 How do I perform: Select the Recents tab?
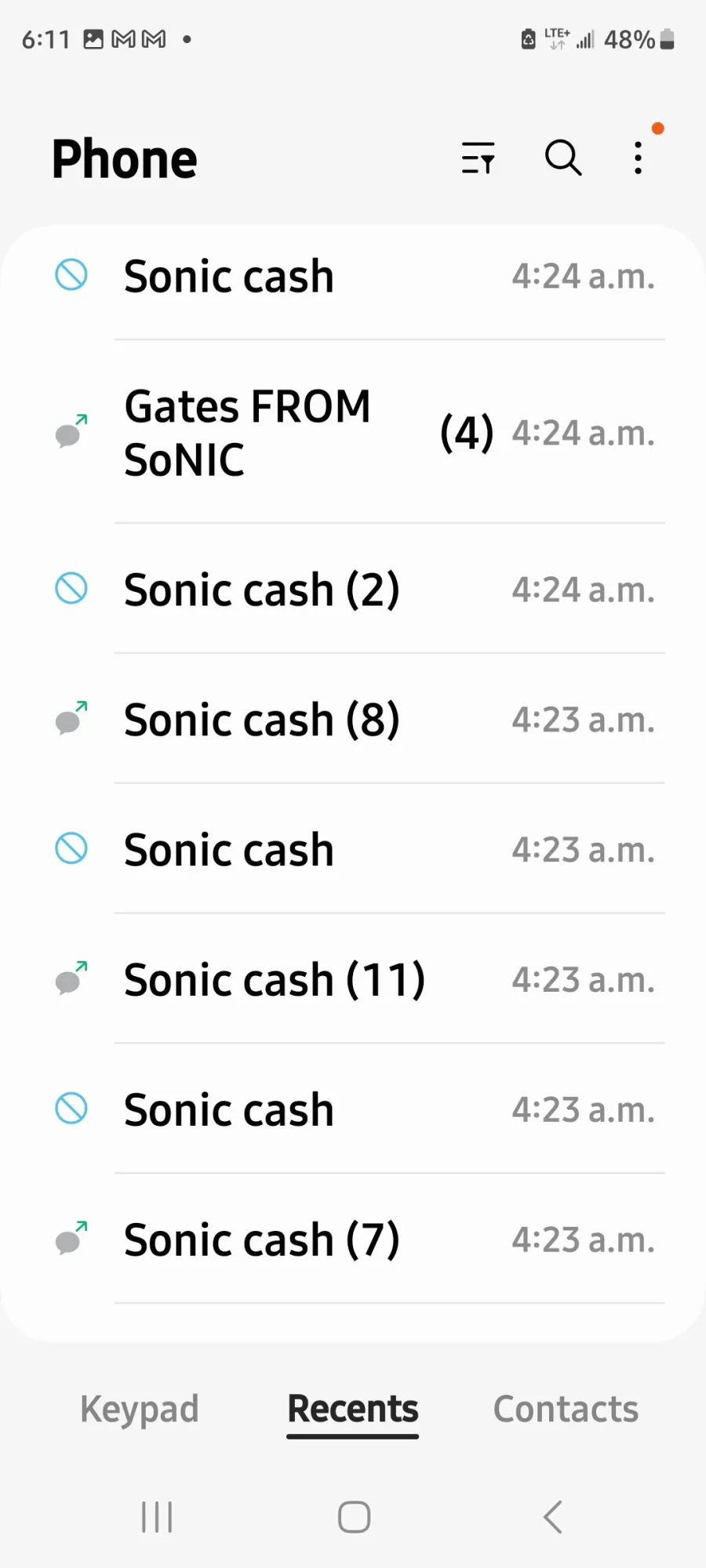click(353, 1410)
